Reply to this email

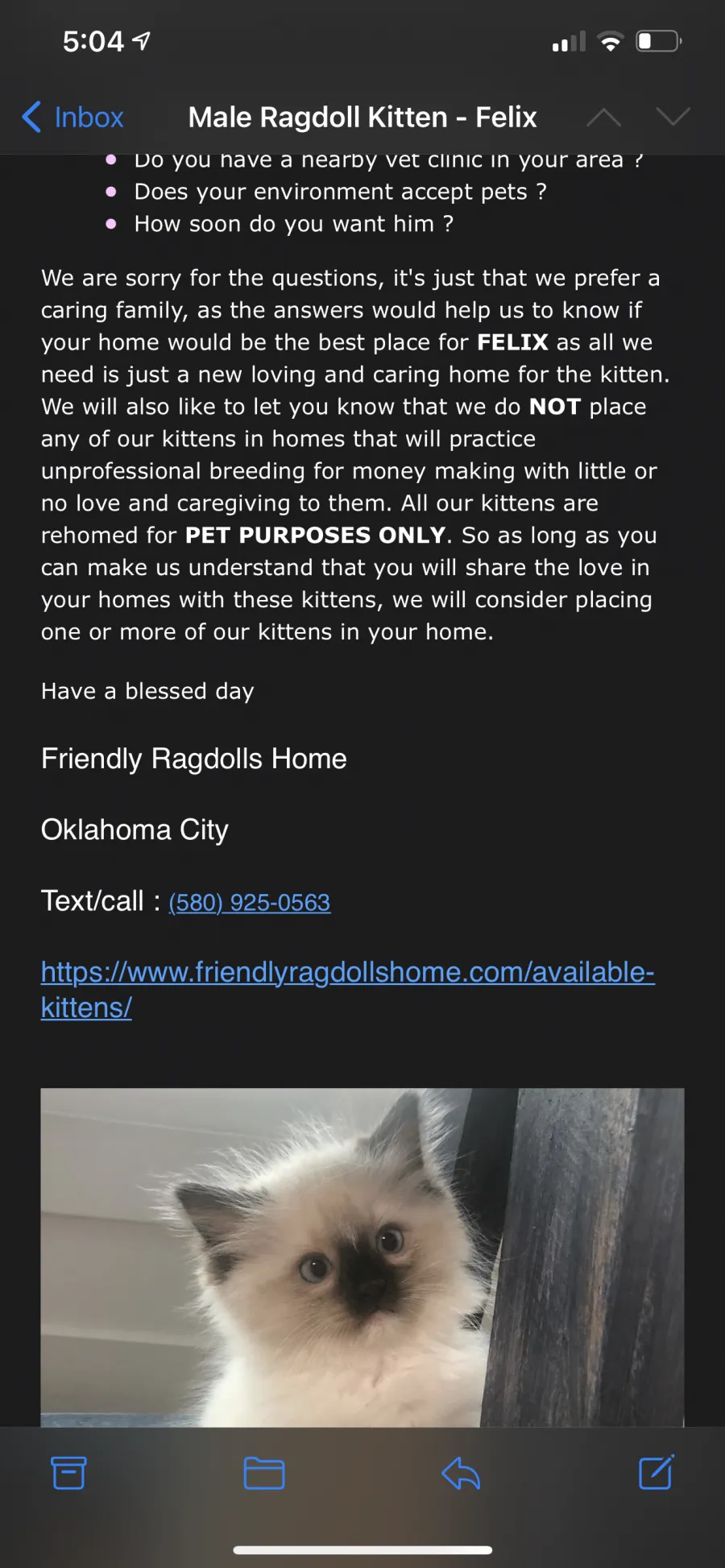point(461,1473)
